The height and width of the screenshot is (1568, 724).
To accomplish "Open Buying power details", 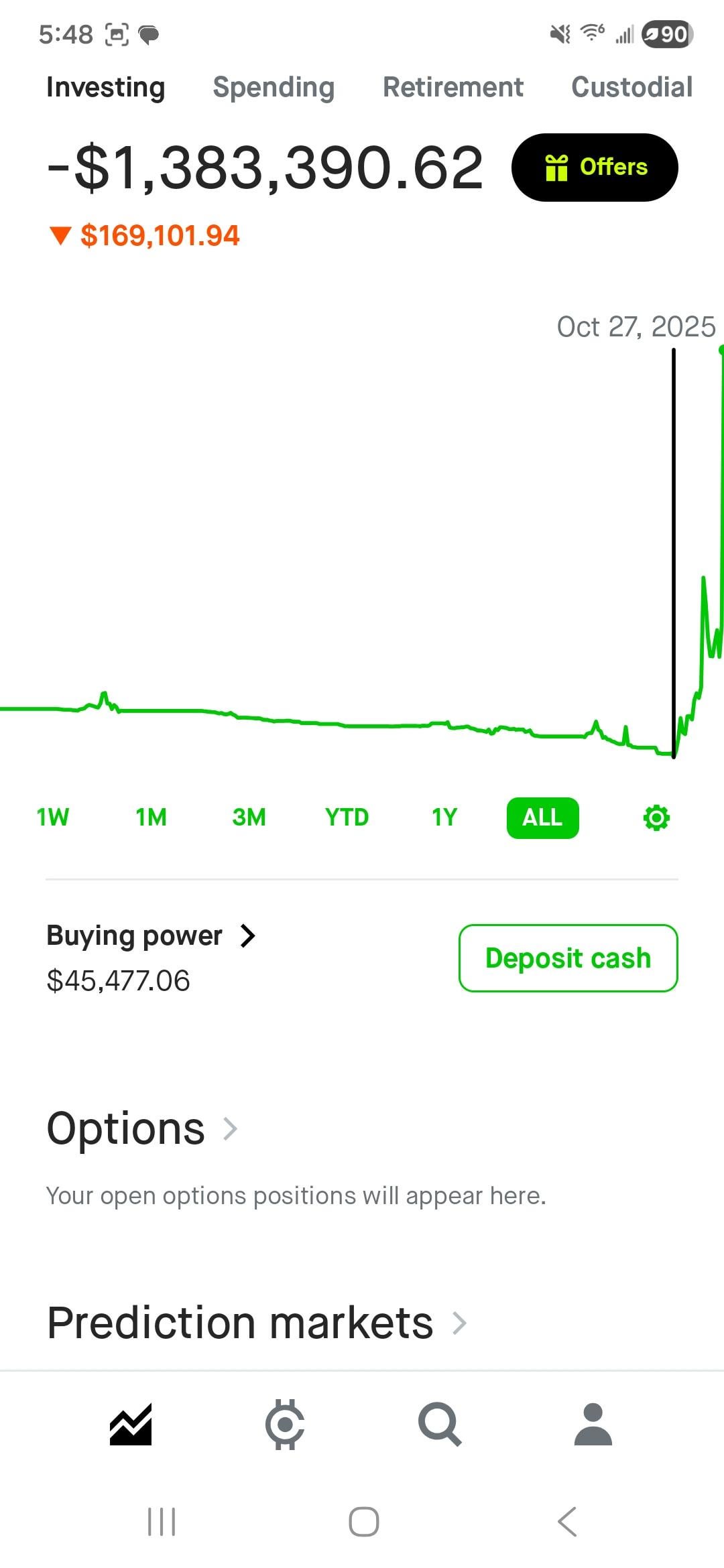I will [x=151, y=935].
